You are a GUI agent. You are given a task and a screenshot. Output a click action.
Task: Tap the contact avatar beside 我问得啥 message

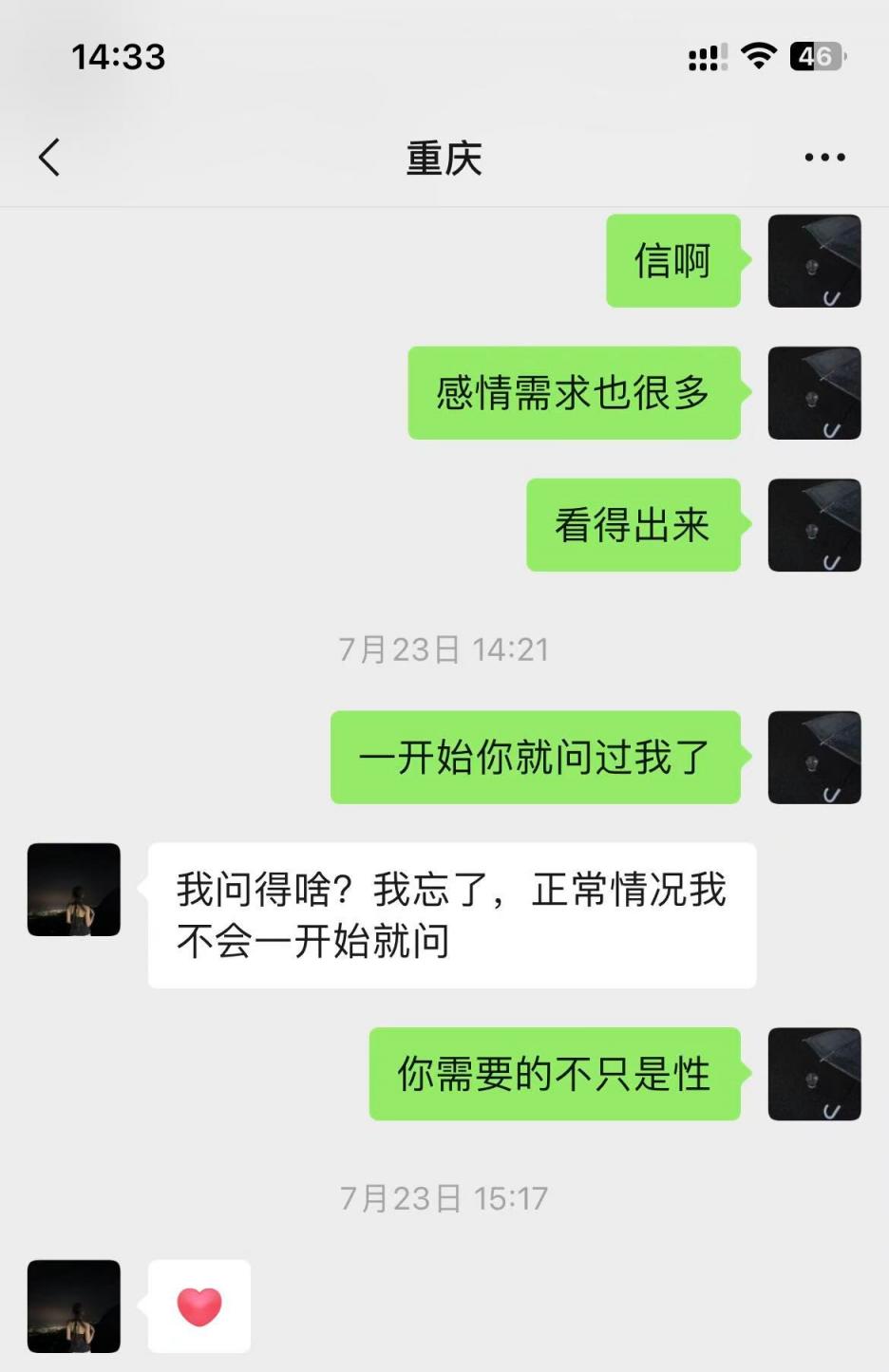[74, 890]
